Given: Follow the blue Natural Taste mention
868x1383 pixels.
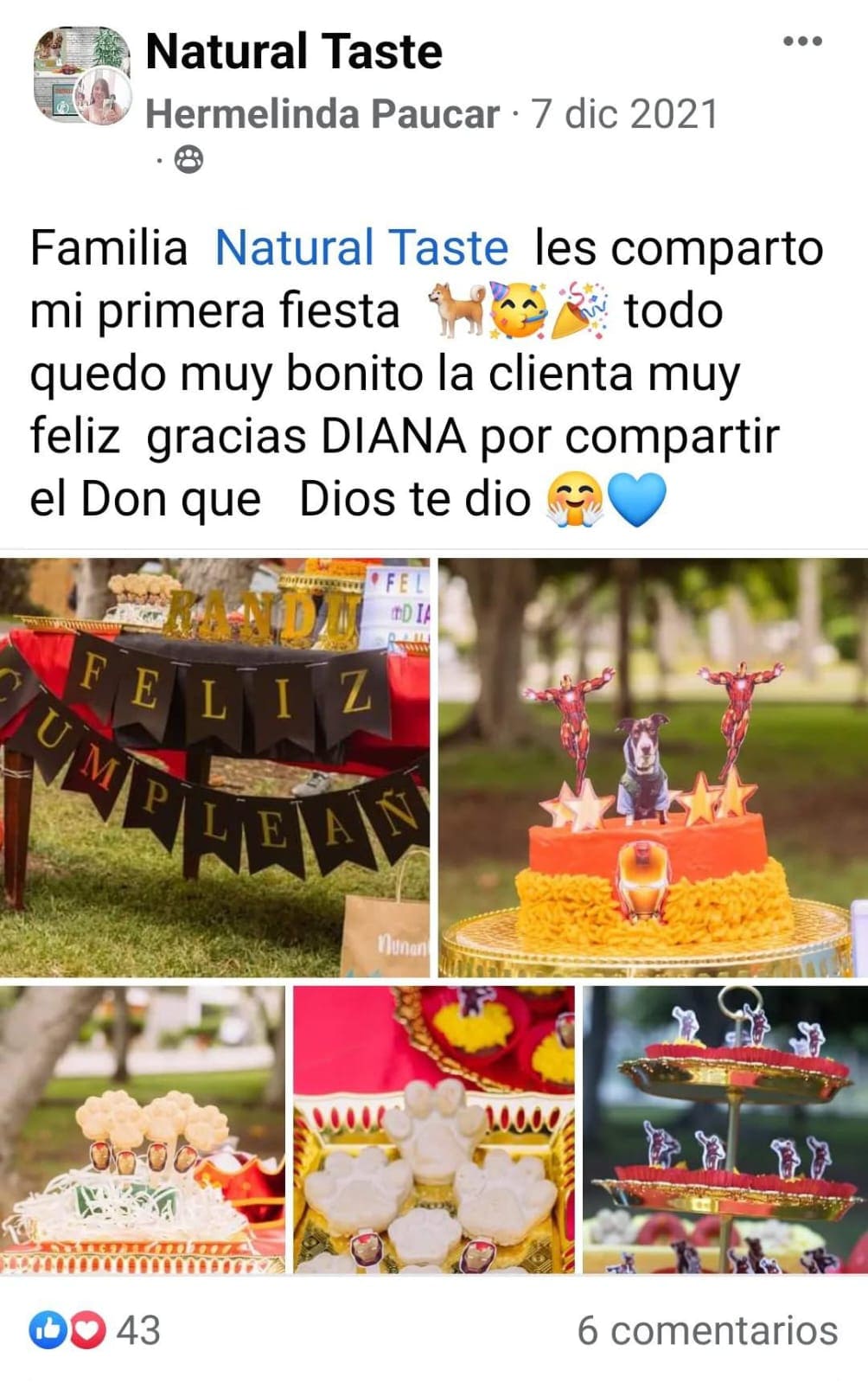Looking at the screenshot, I should pos(361,247).
